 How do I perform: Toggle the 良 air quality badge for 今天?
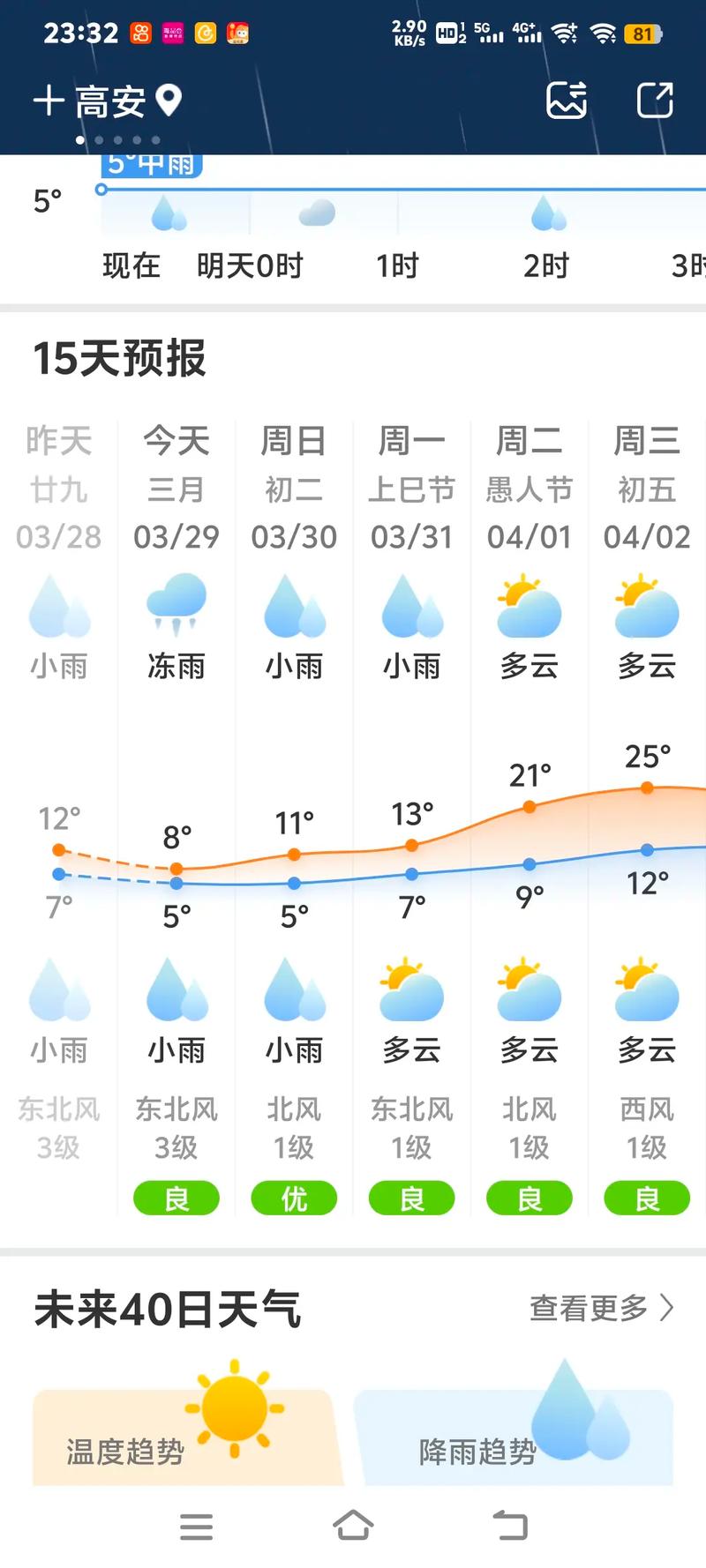coord(176,1198)
